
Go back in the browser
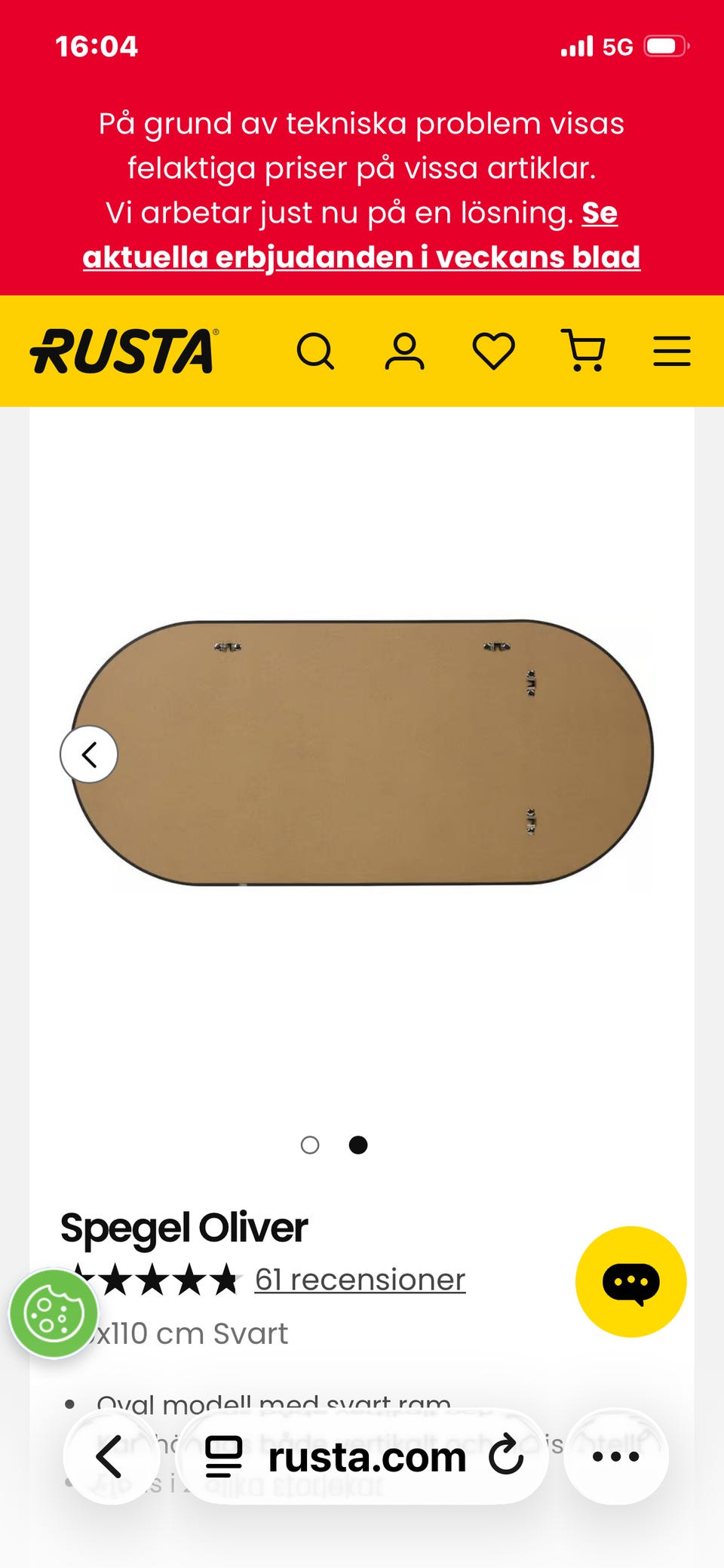[111, 1456]
